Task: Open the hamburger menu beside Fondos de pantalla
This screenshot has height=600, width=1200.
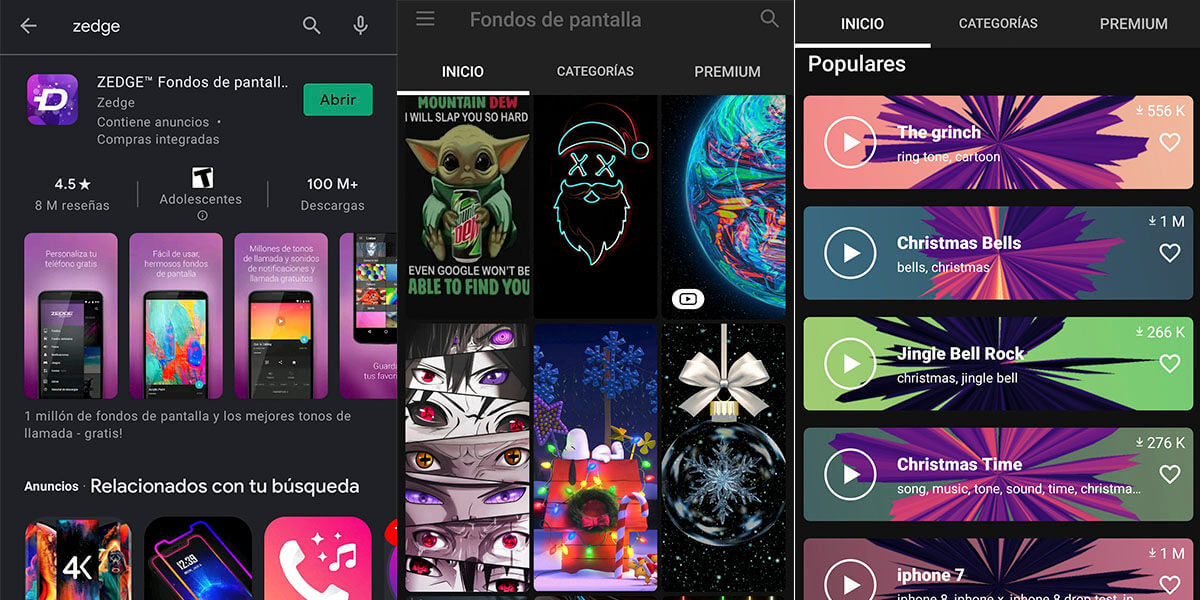Action: 425,18
